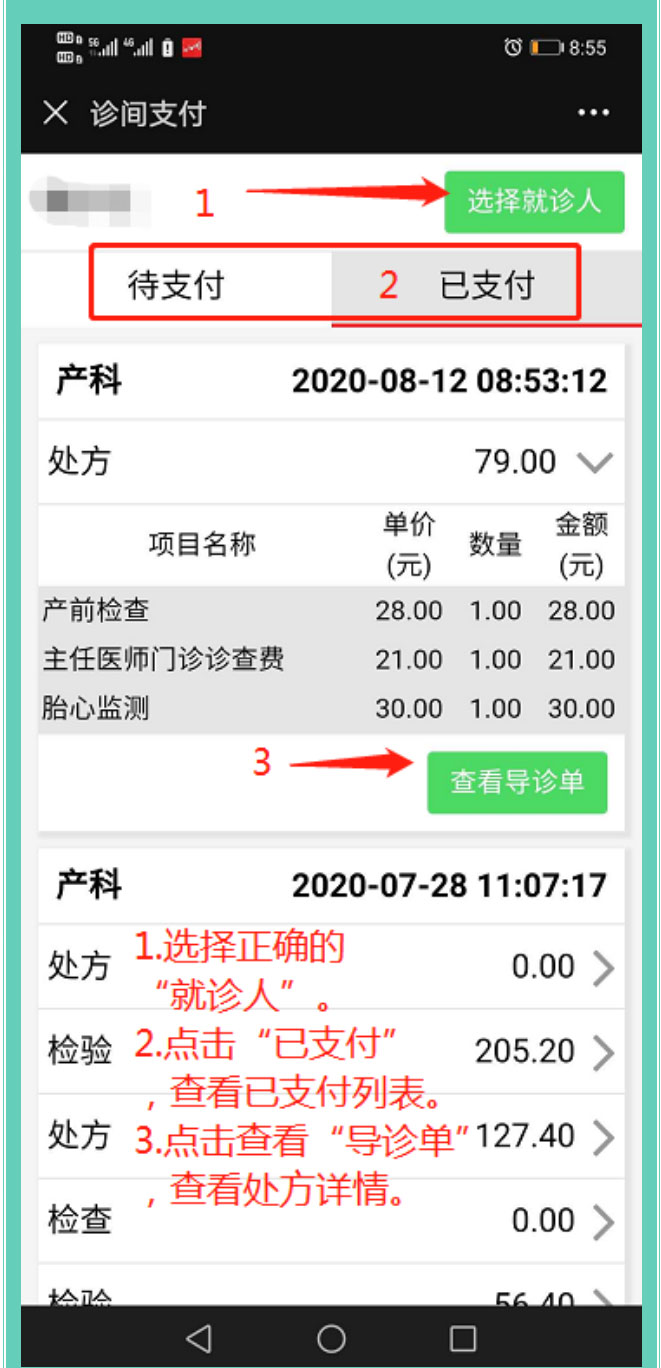
Task: Go back with the system back button
Action: [x=199, y=1338]
